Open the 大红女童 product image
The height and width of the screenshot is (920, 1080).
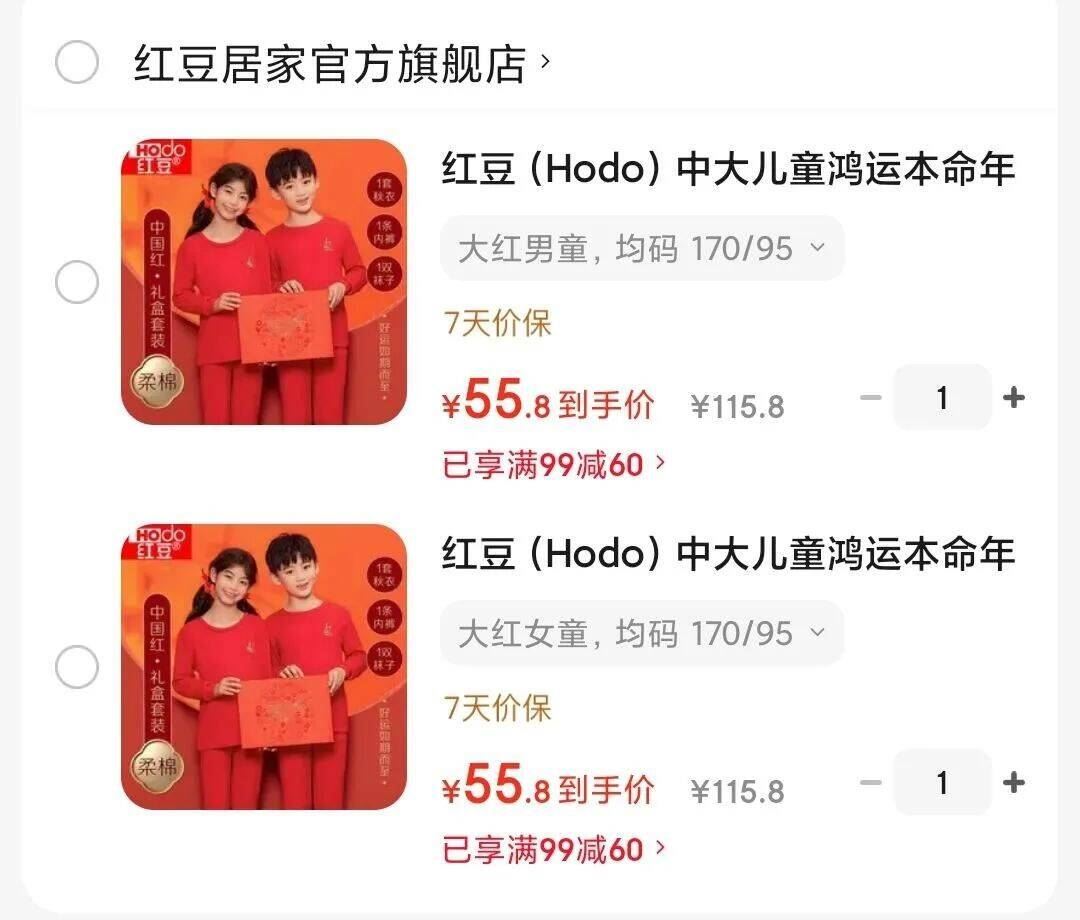click(264, 667)
